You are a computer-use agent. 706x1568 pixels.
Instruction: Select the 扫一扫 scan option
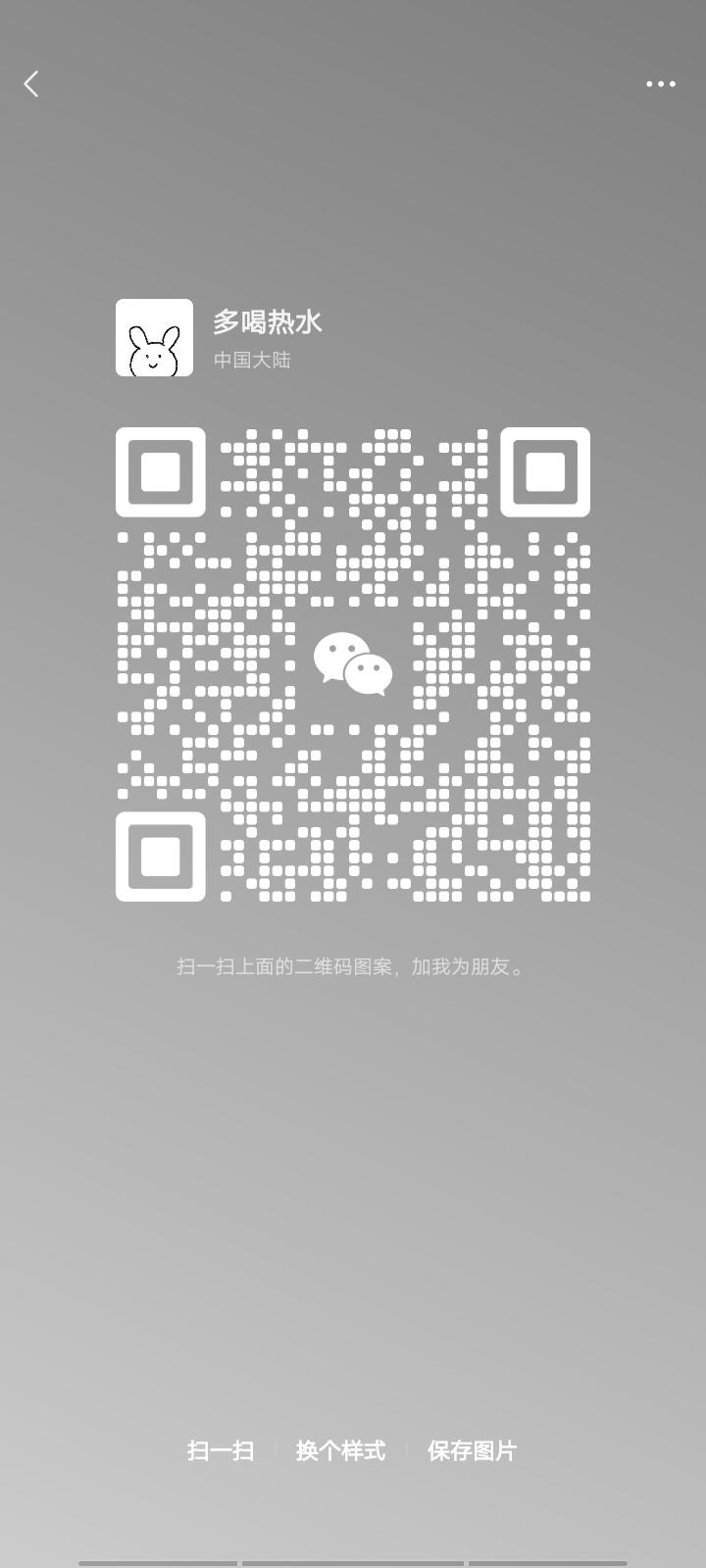coord(221,1451)
